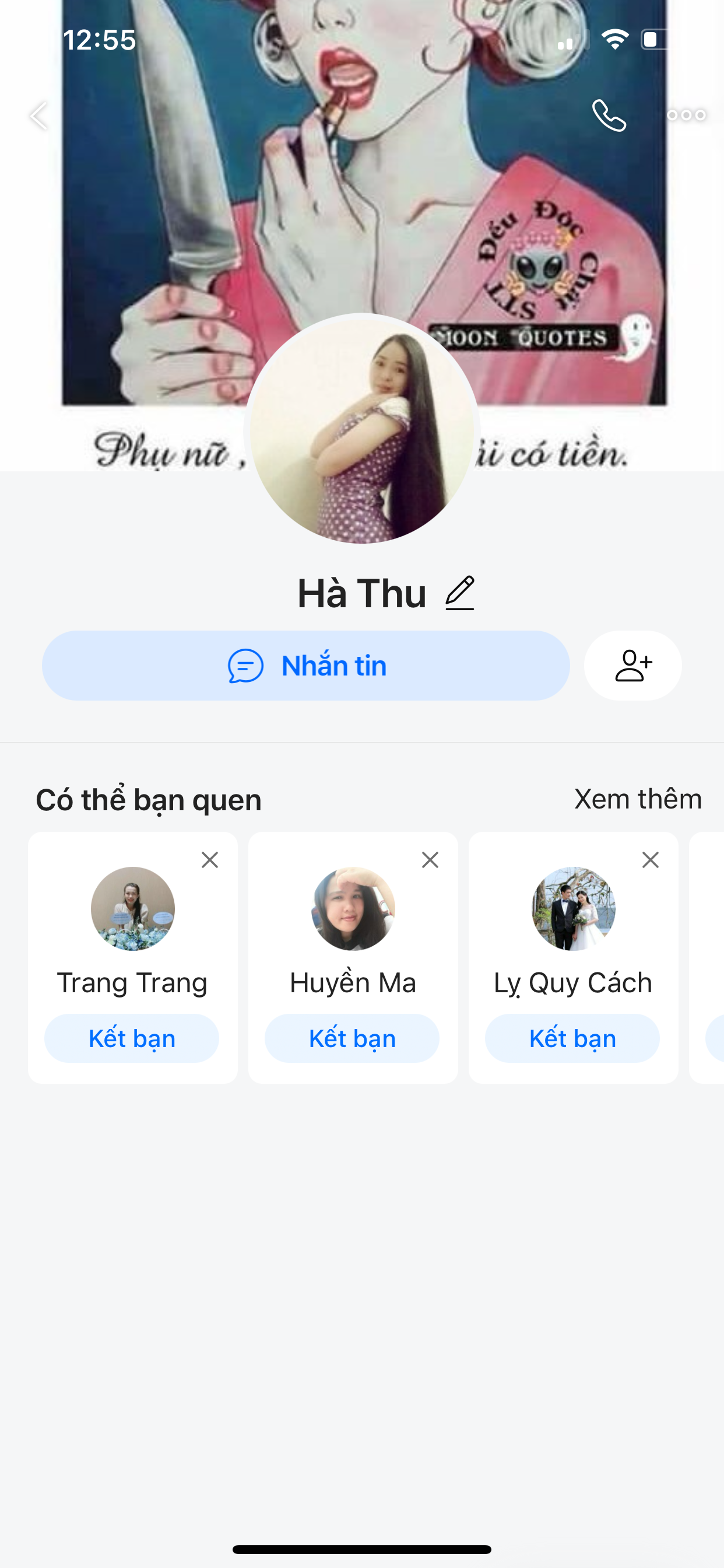Select Kết bạn under Ly Quy Cách
This screenshot has height=1568, width=724.
click(572, 1038)
